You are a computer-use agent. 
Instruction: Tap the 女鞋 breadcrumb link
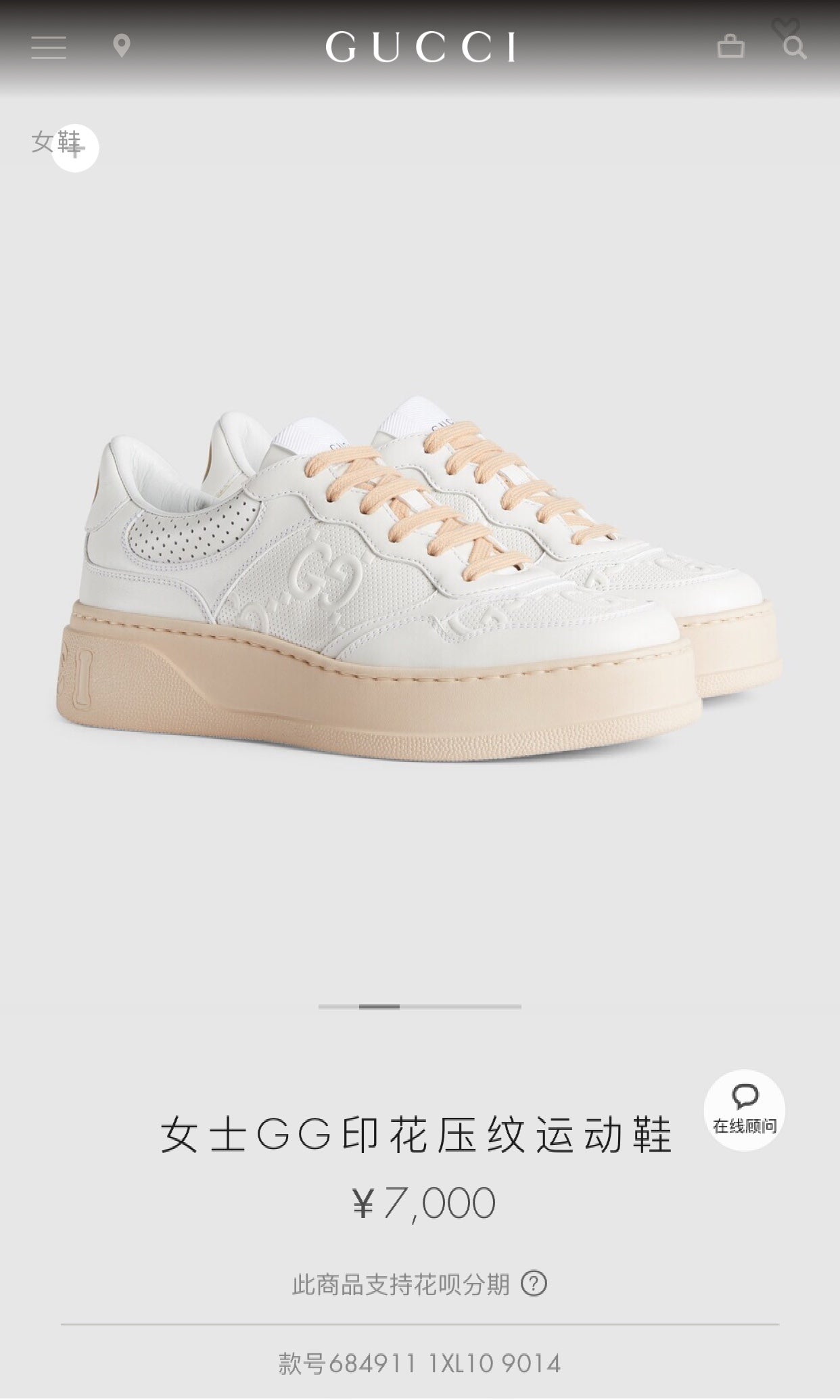pyautogui.click(x=42, y=141)
